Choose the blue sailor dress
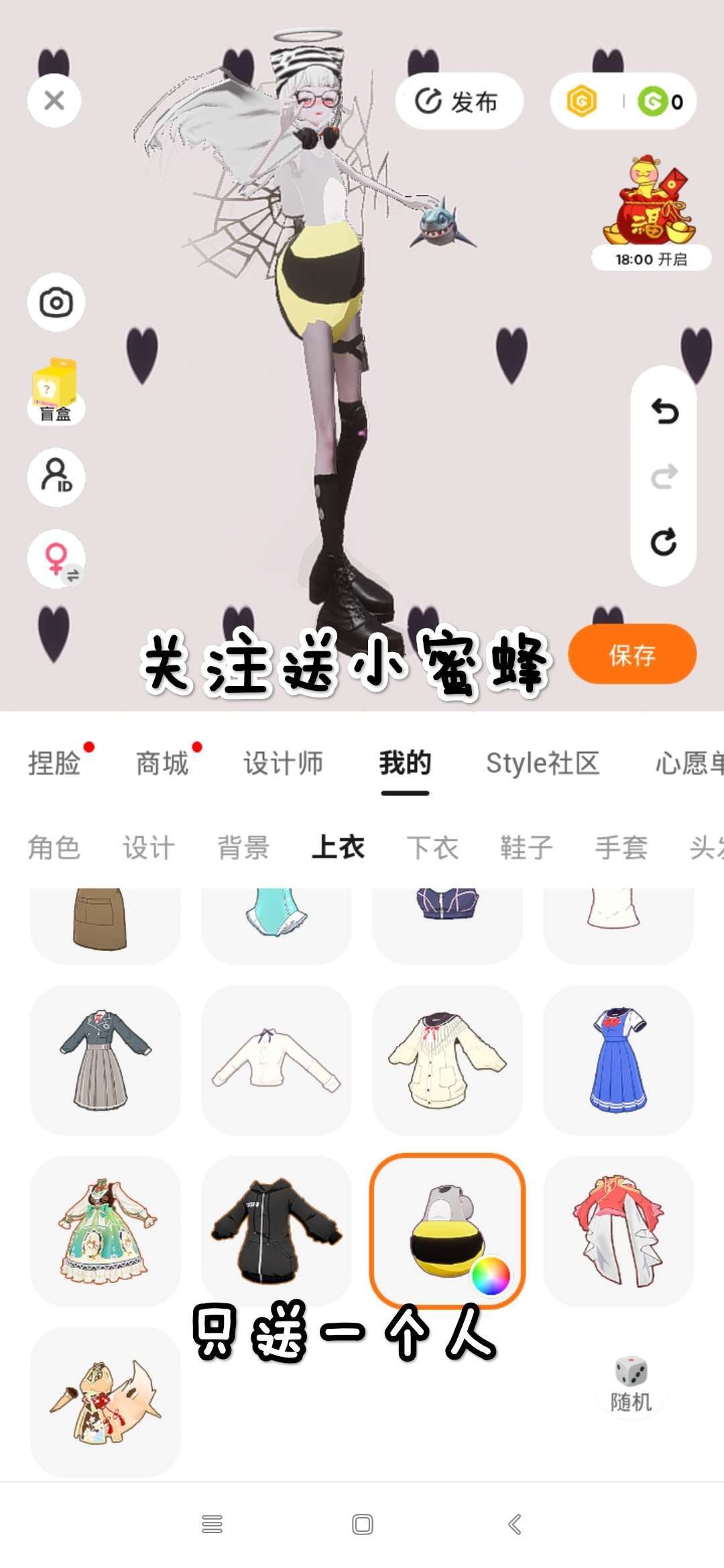Screen dimensions: 724x1568 [618, 1059]
